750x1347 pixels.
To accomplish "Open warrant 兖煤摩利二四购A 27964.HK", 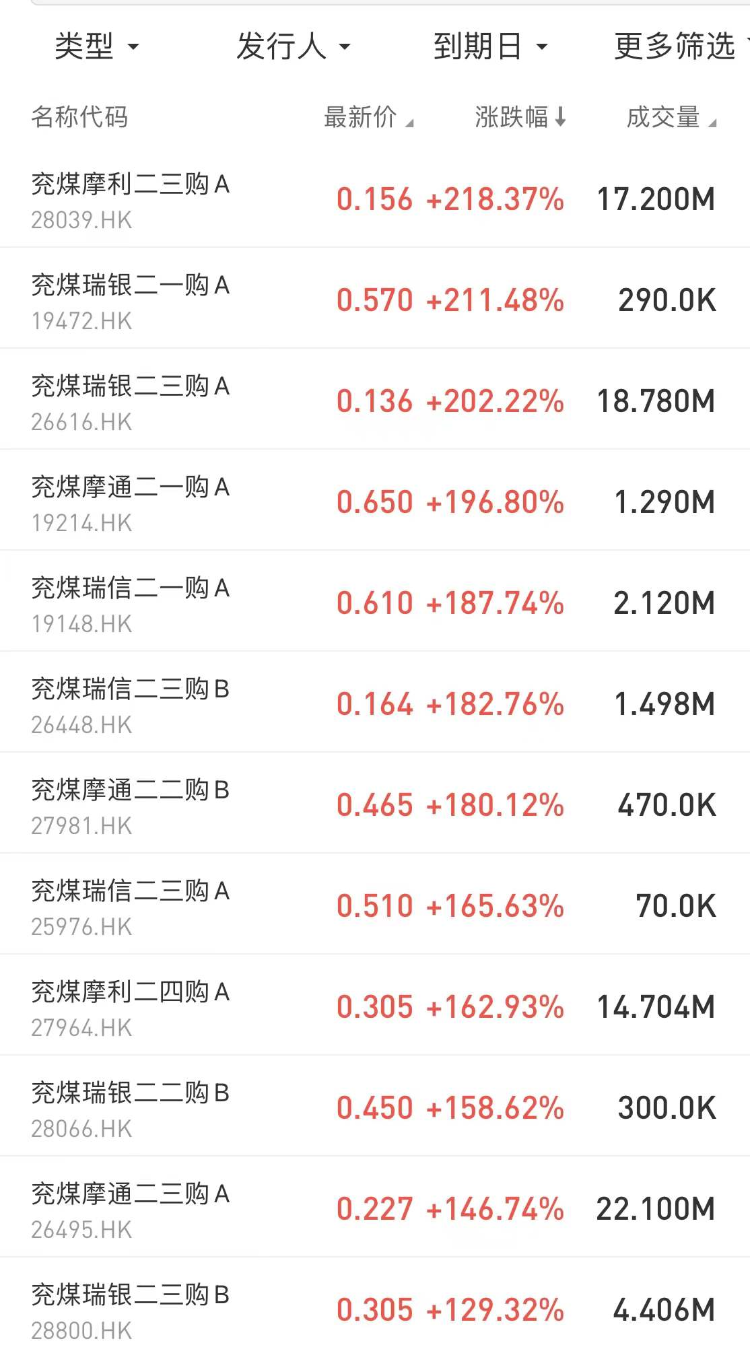I will [375, 1006].
